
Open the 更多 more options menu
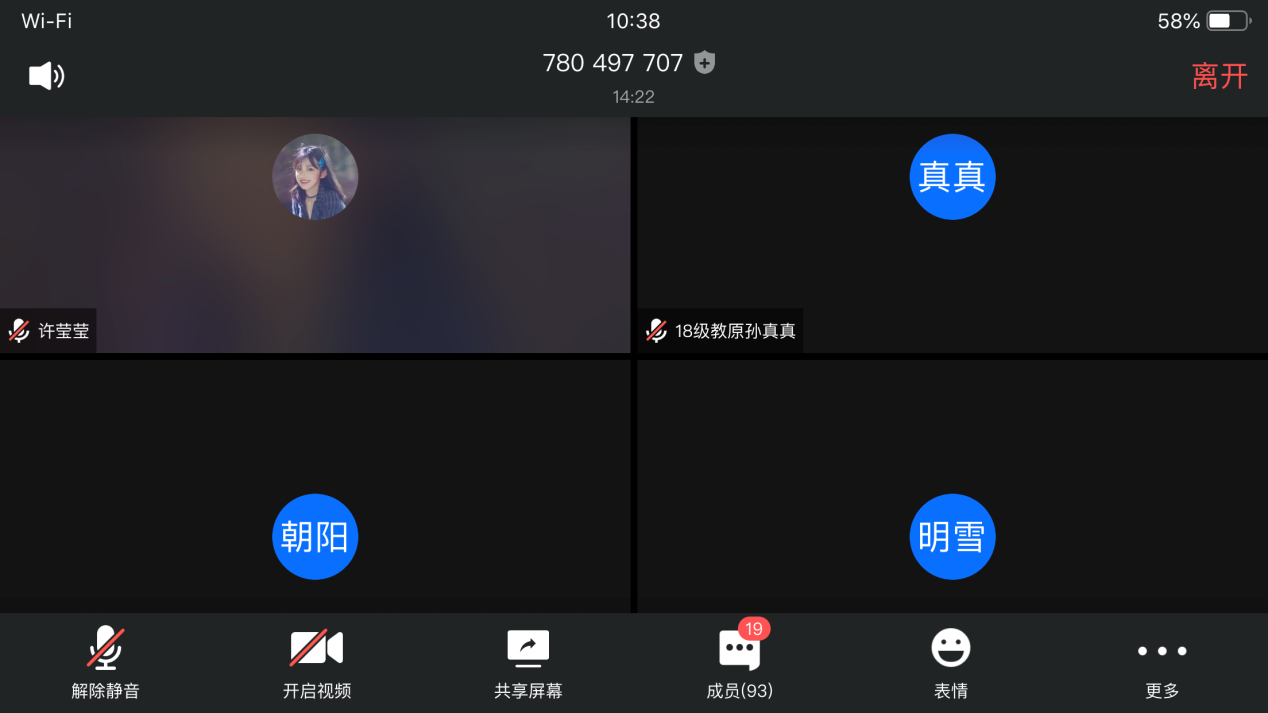coord(1162,662)
